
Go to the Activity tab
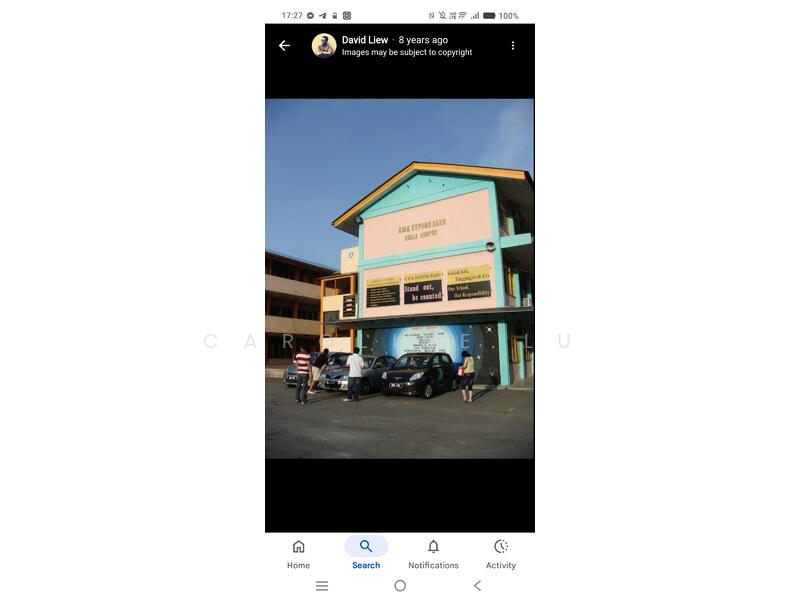pyautogui.click(x=501, y=553)
